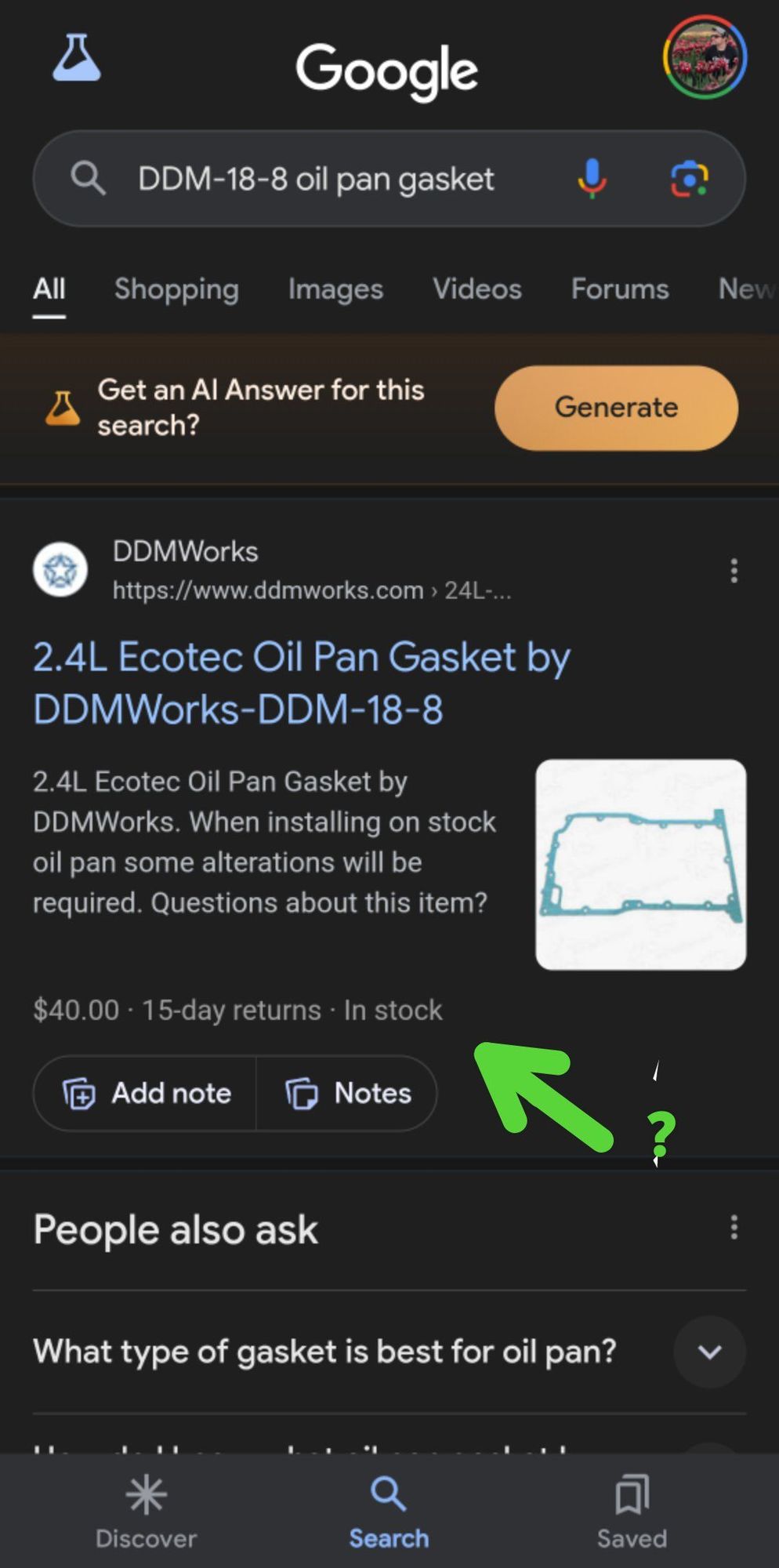Generate an AI answer for this search

coord(616,408)
